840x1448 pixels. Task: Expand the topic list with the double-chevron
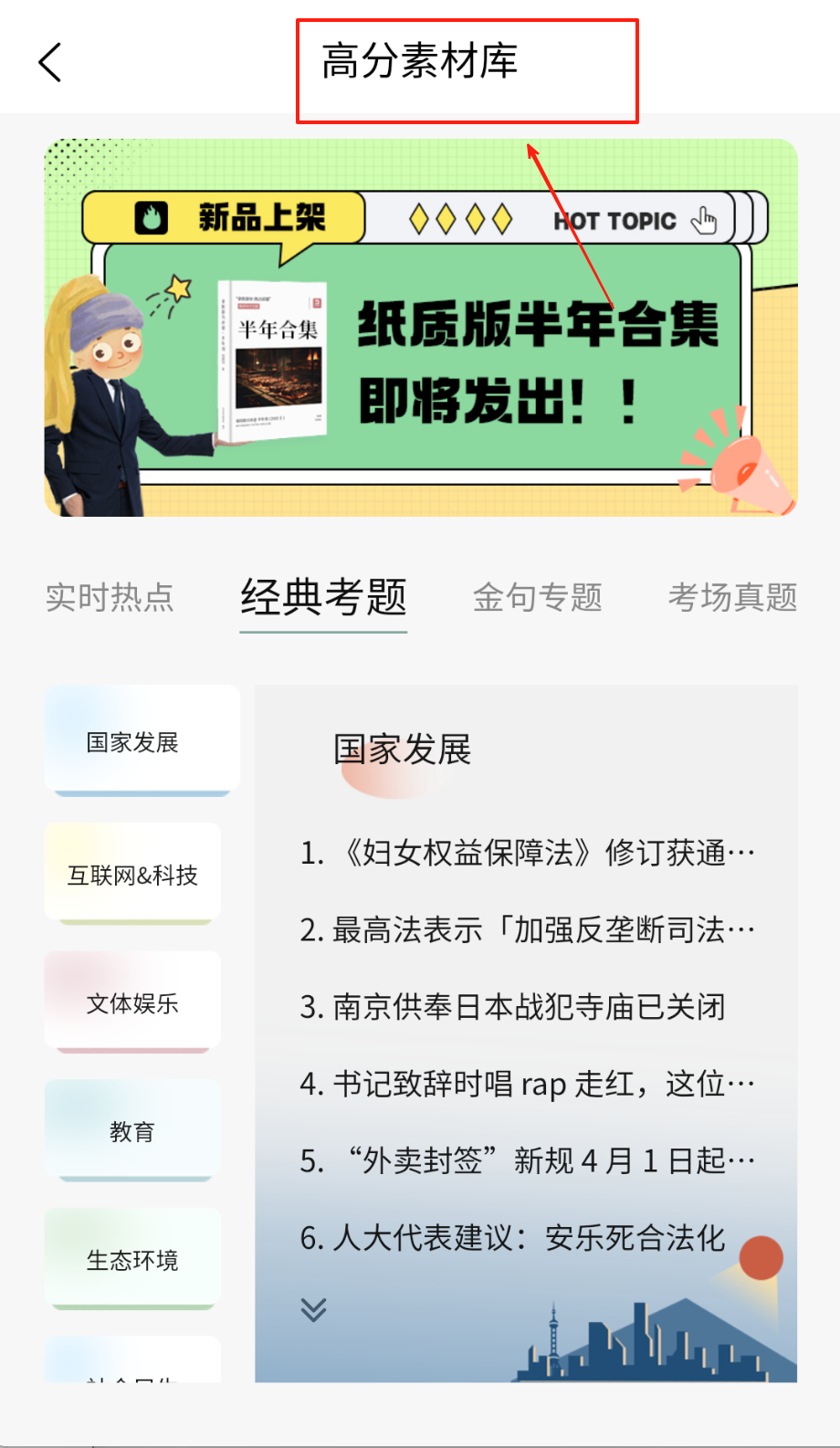pyautogui.click(x=313, y=1310)
